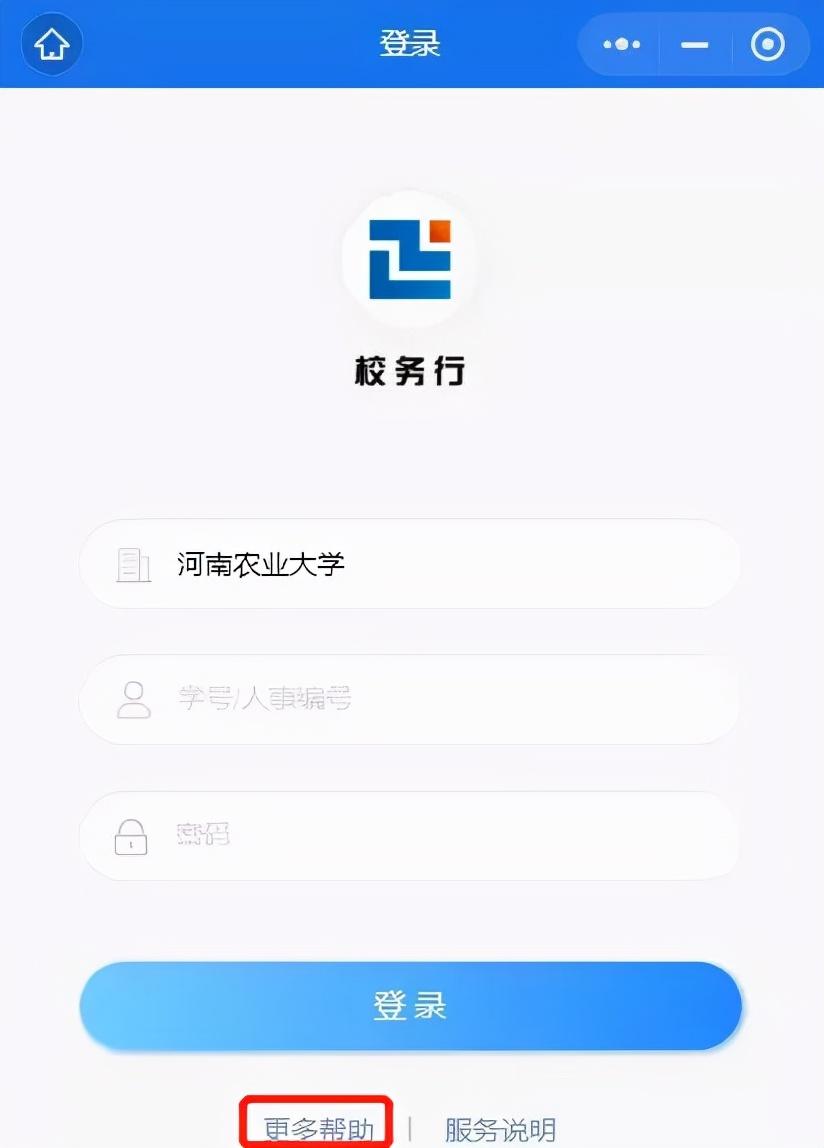Viewport: 824px width, 1148px height.
Task: Focus the 学号/人事编号 input field
Action: 410,699
